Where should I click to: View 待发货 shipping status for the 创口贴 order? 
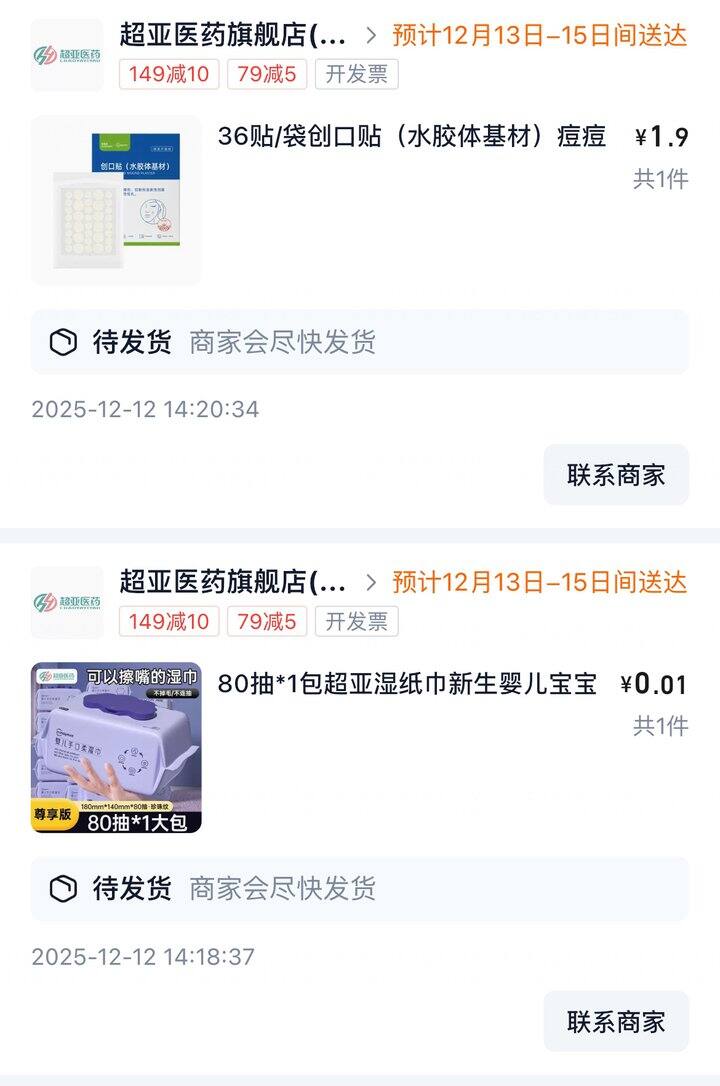click(360, 342)
